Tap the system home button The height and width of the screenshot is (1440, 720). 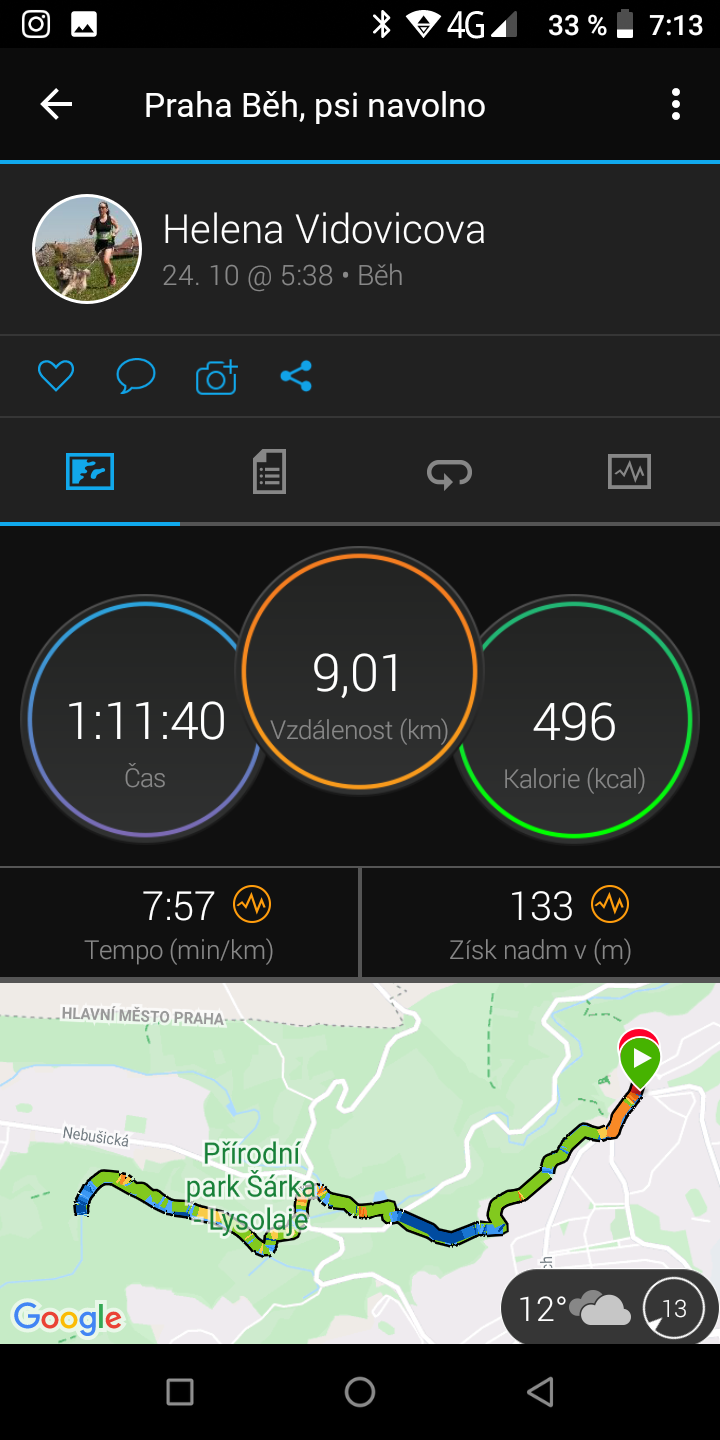click(x=360, y=1391)
